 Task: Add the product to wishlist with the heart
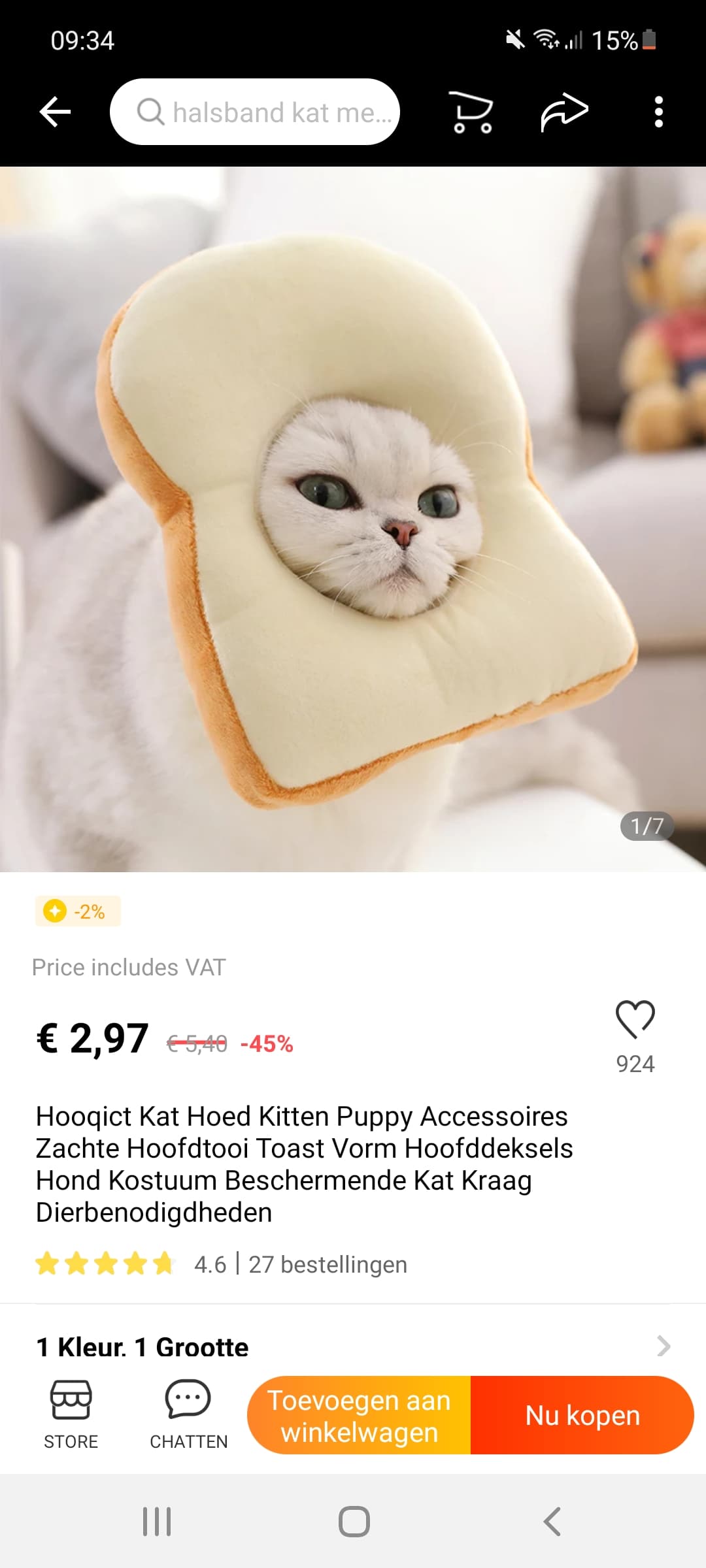[x=635, y=1019]
